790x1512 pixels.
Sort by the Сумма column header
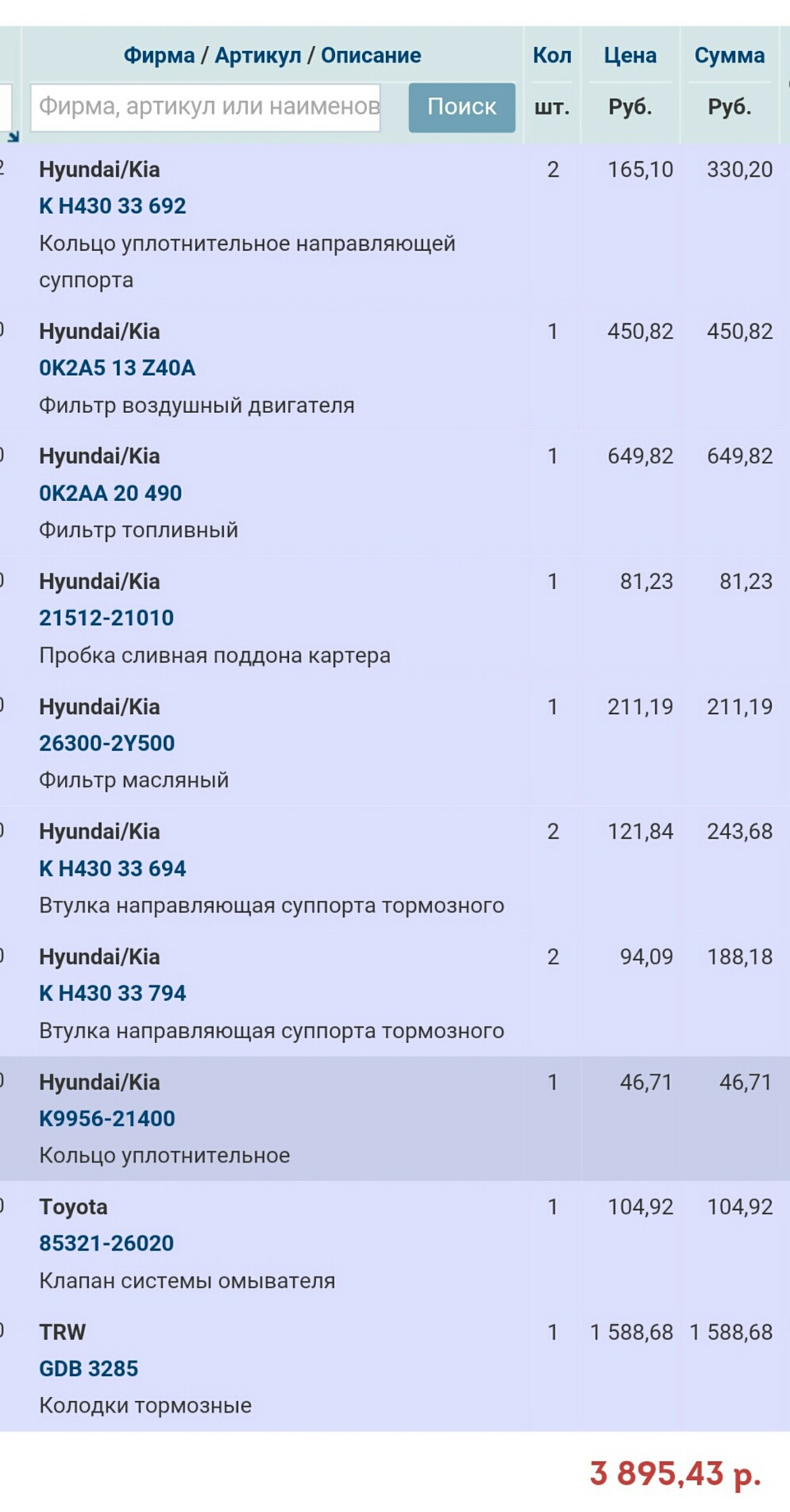point(730,55)
